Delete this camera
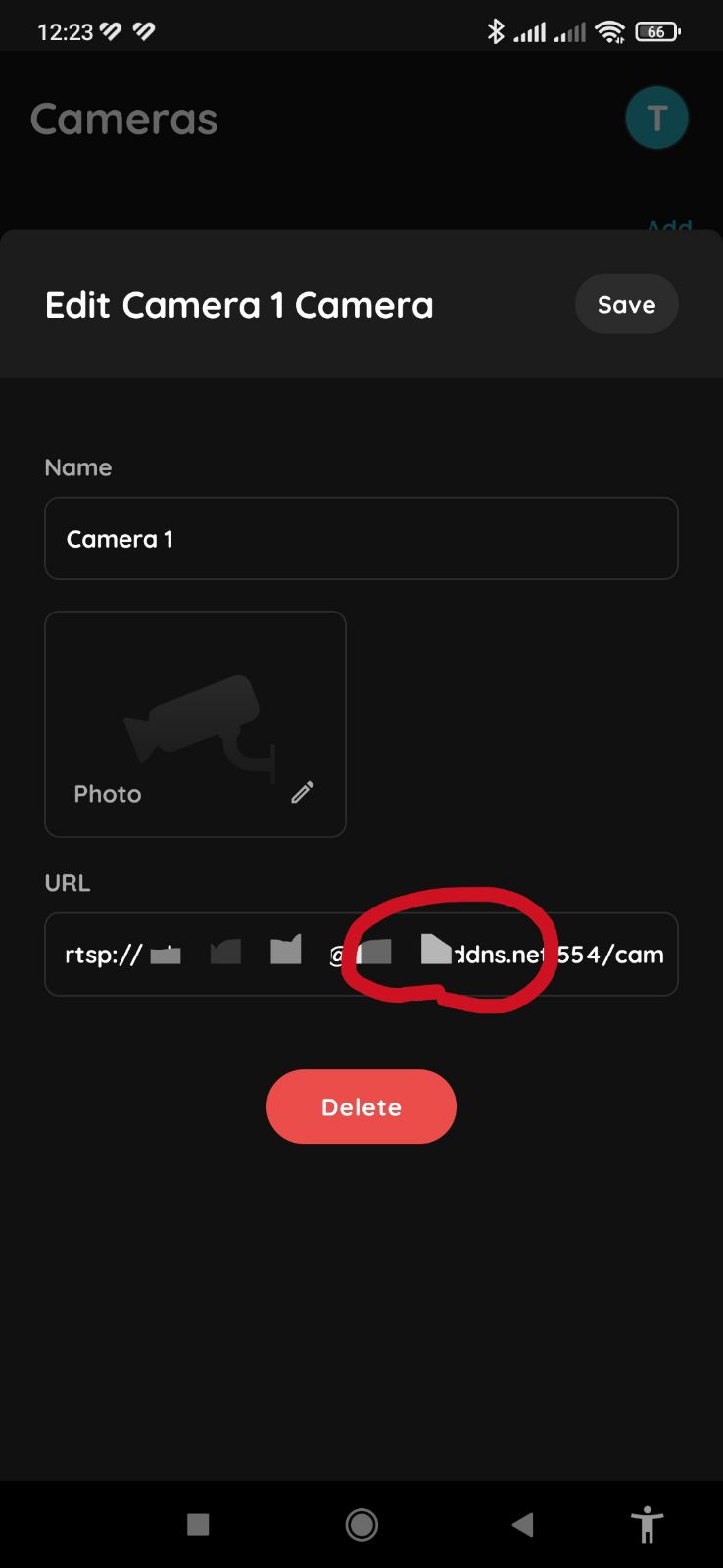723x1568 pixels. pos(361,1106)
